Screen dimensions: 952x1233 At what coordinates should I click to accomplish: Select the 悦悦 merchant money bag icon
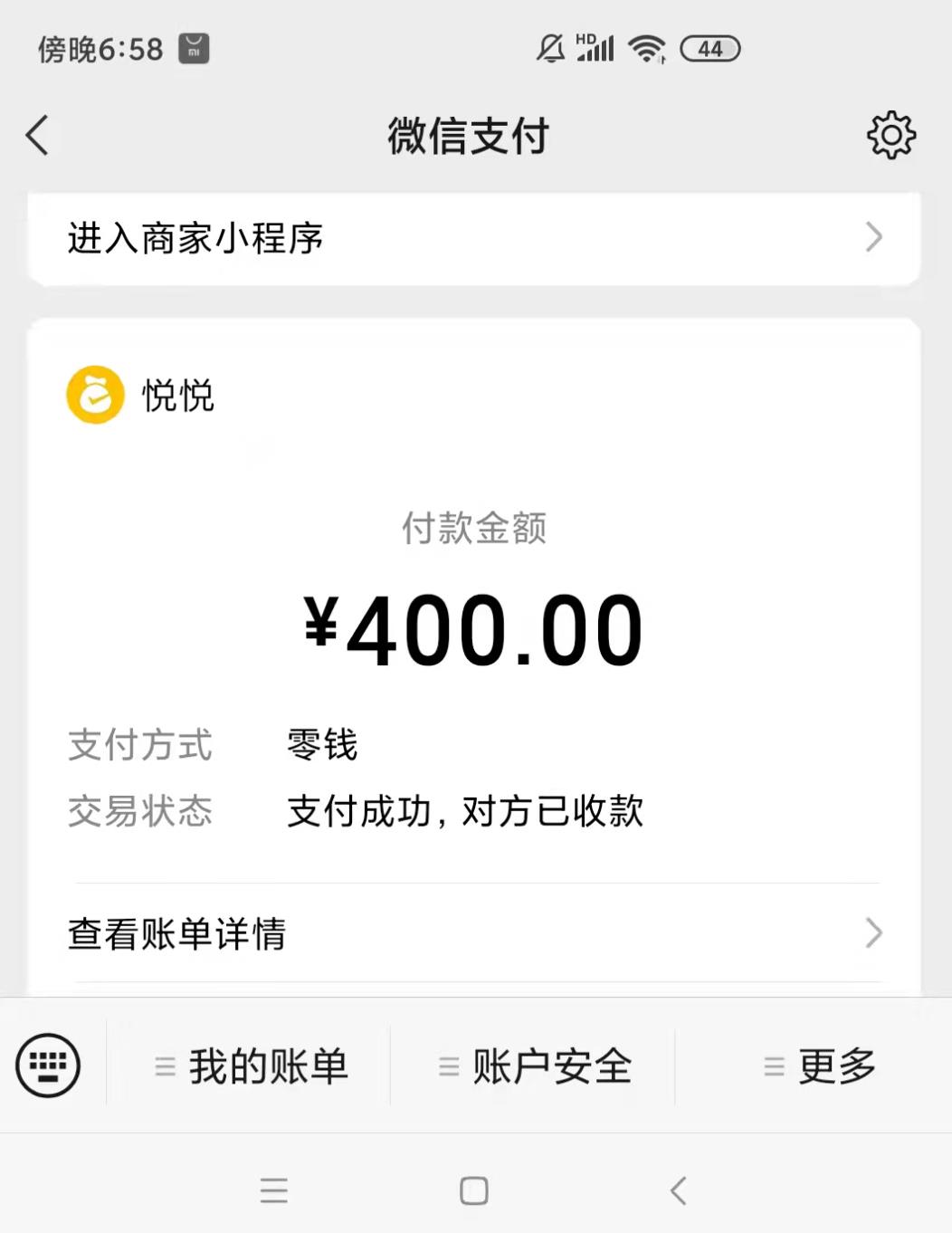[x=94, y=396]
